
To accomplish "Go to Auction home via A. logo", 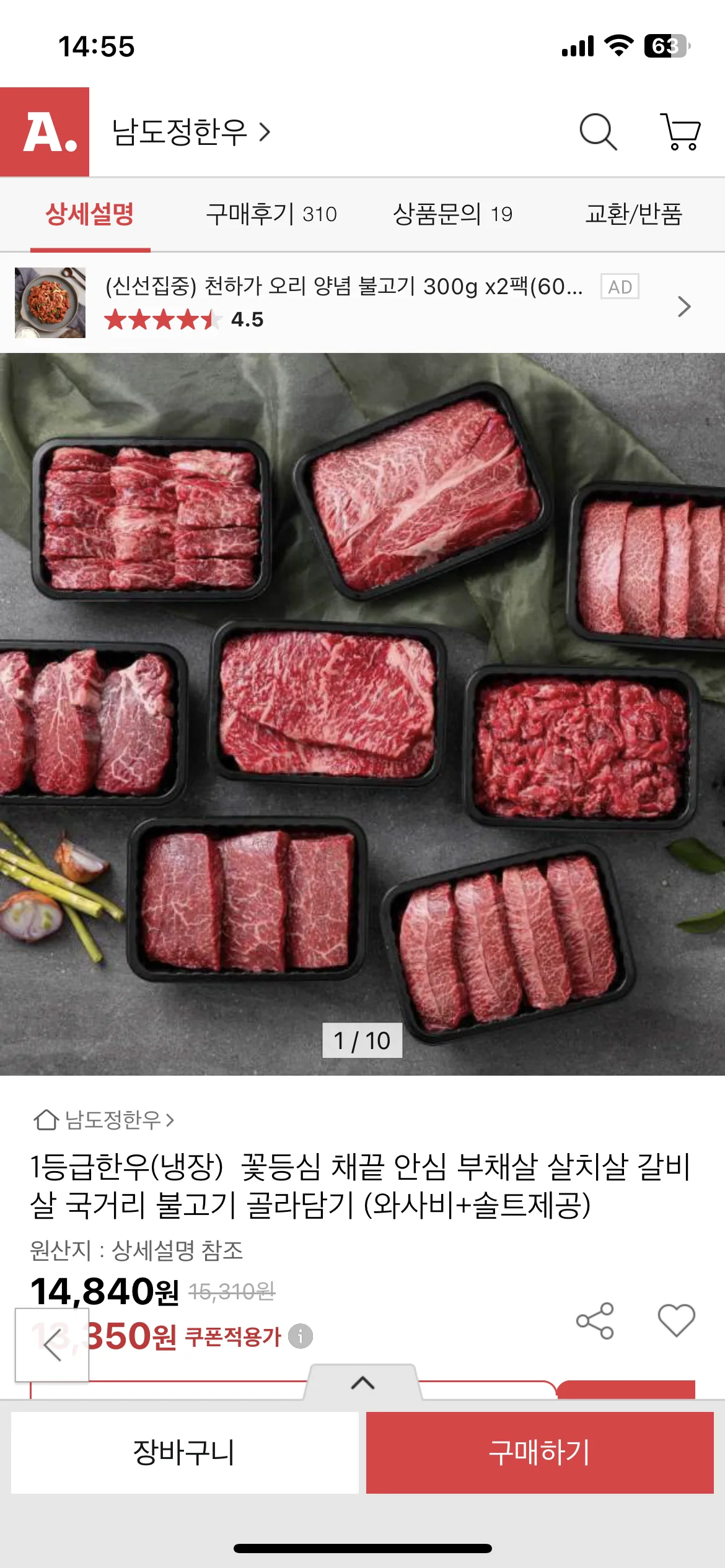I will pos(45,132).
